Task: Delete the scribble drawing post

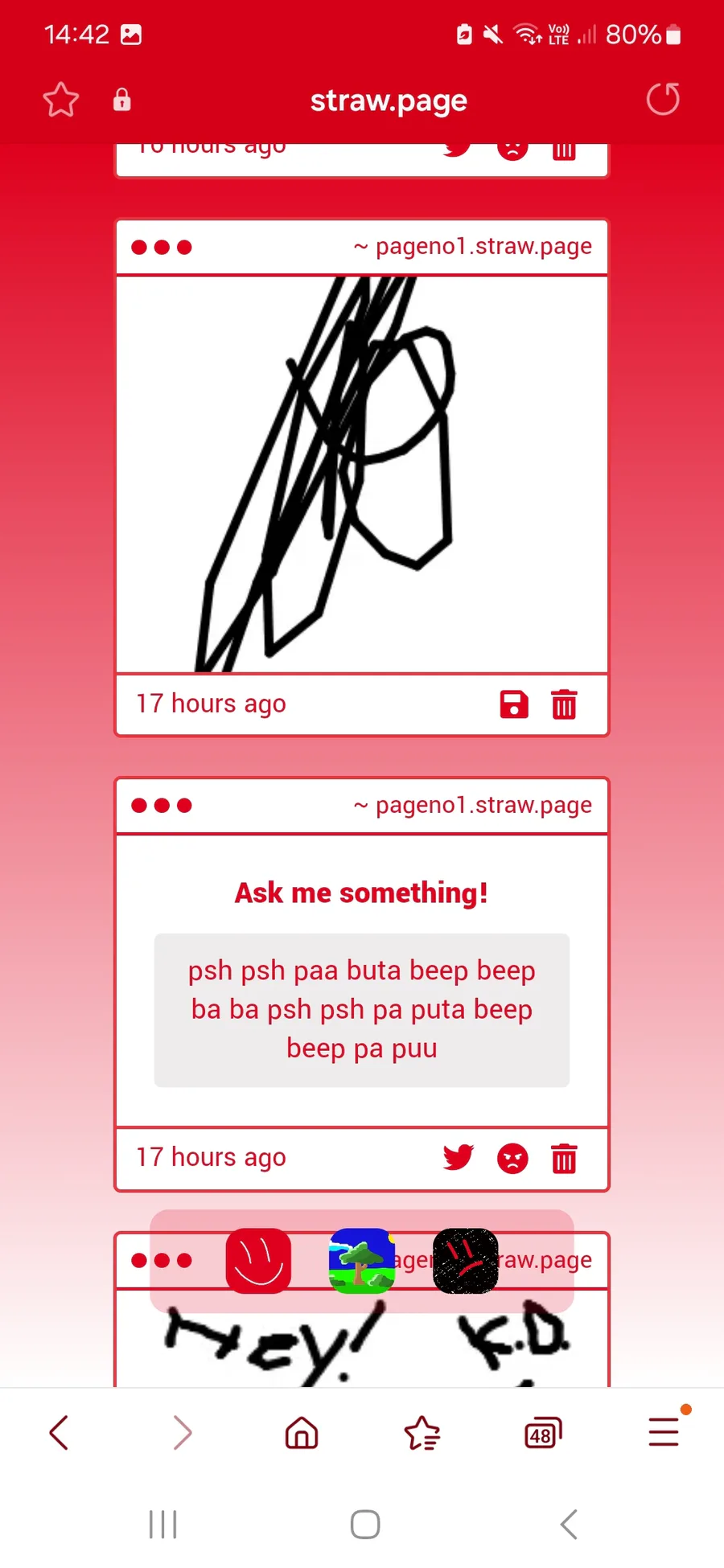Action: 564,704
